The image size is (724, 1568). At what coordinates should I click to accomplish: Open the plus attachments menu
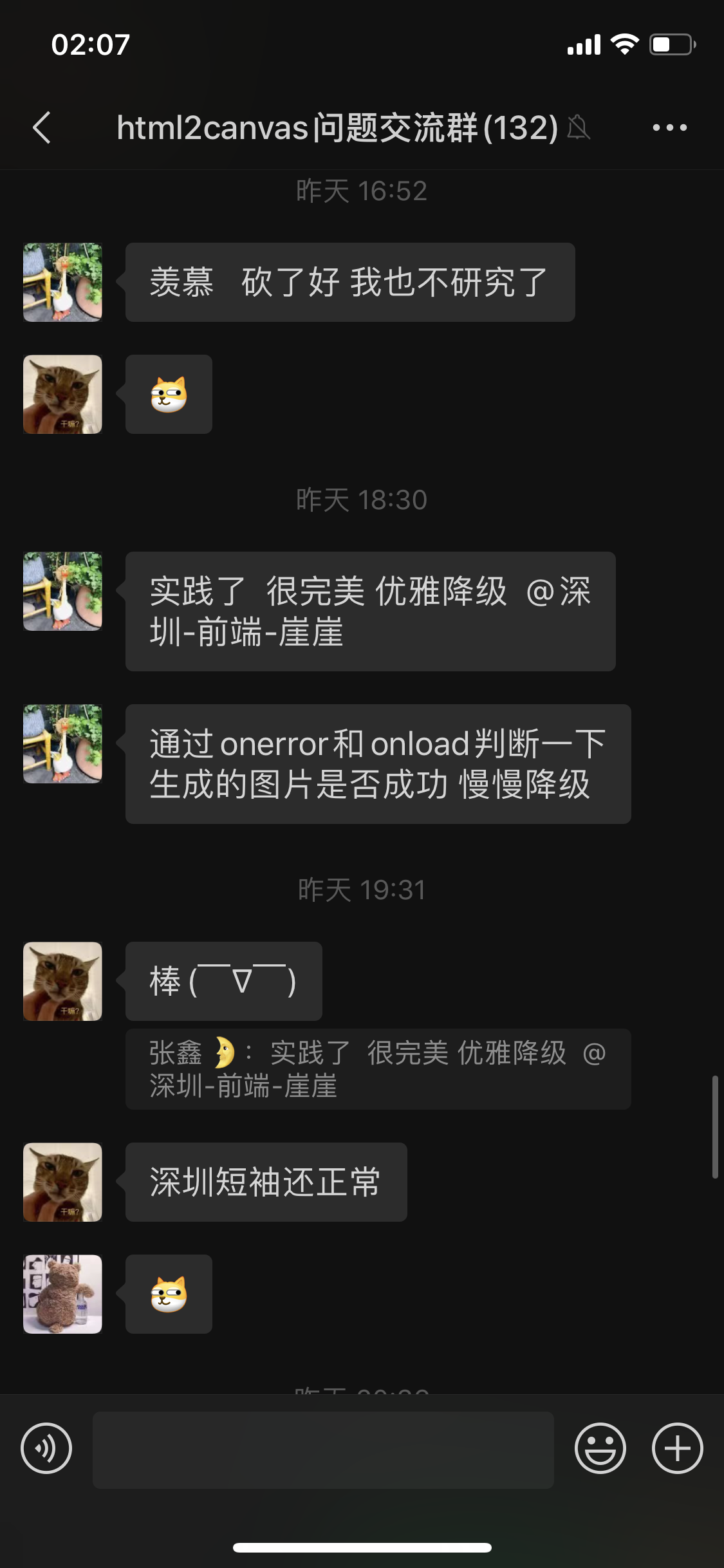click(677, 1448)
